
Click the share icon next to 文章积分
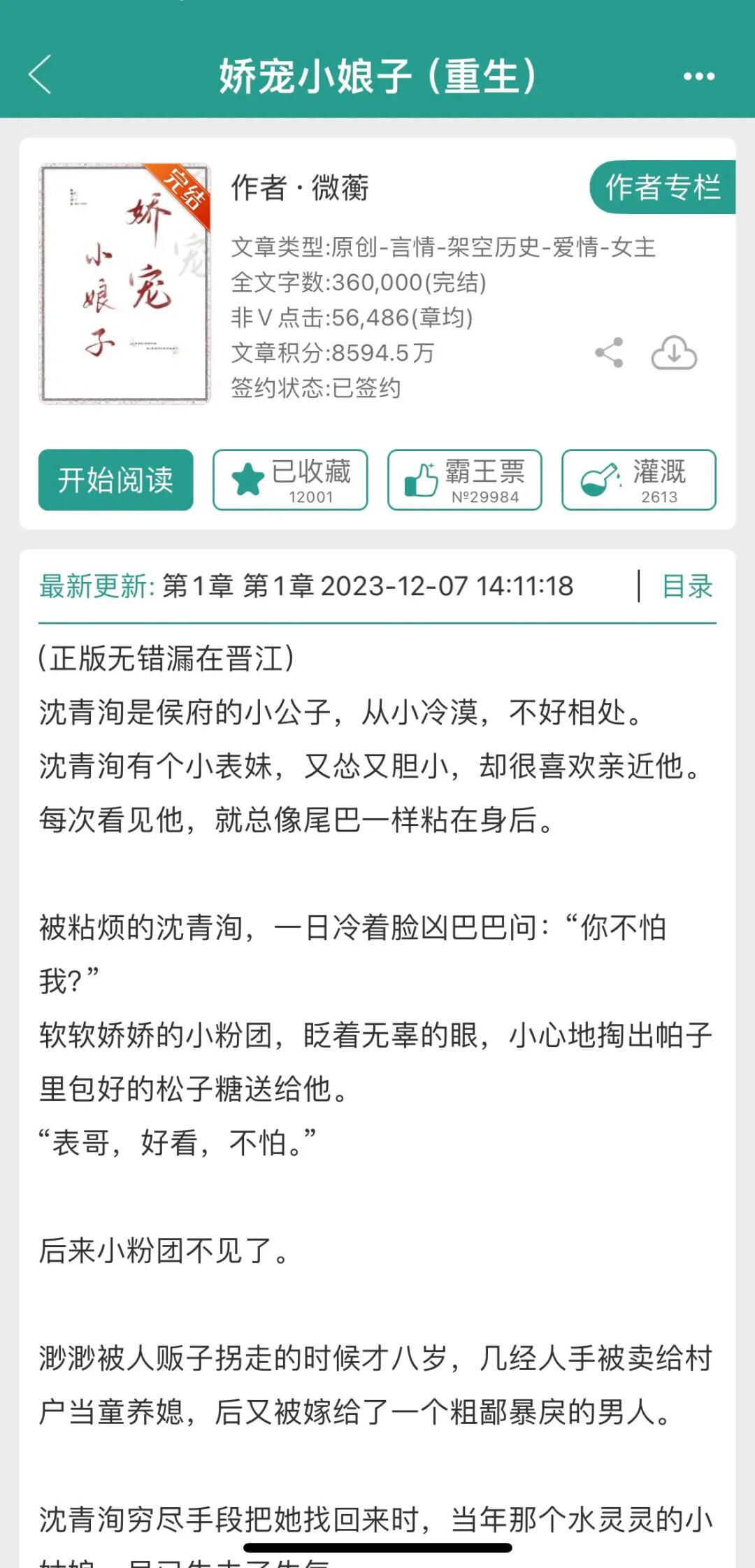(x=607, y=354)
